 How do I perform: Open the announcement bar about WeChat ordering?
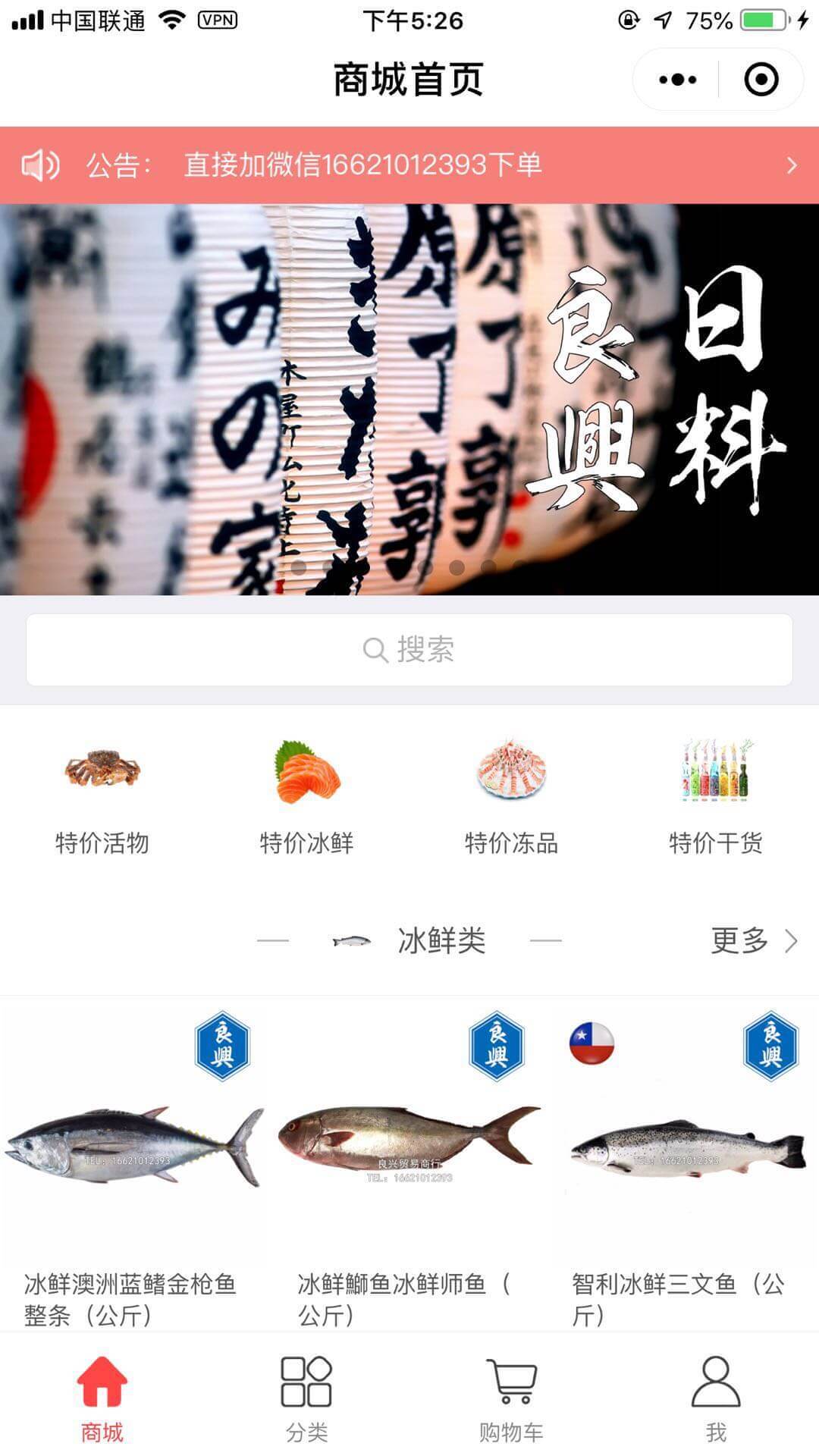point(409,165)
